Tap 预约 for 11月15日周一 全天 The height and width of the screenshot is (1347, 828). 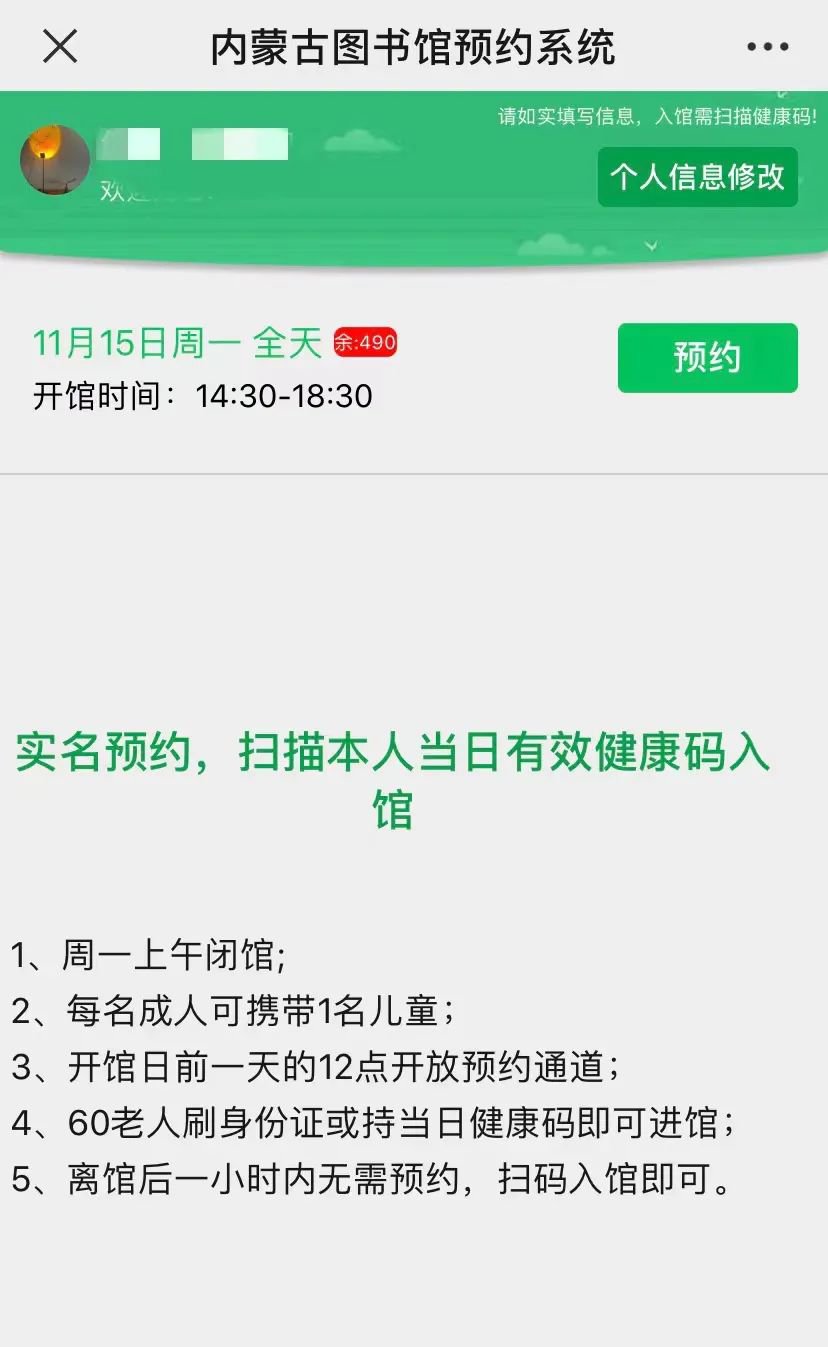pos(707,357)
